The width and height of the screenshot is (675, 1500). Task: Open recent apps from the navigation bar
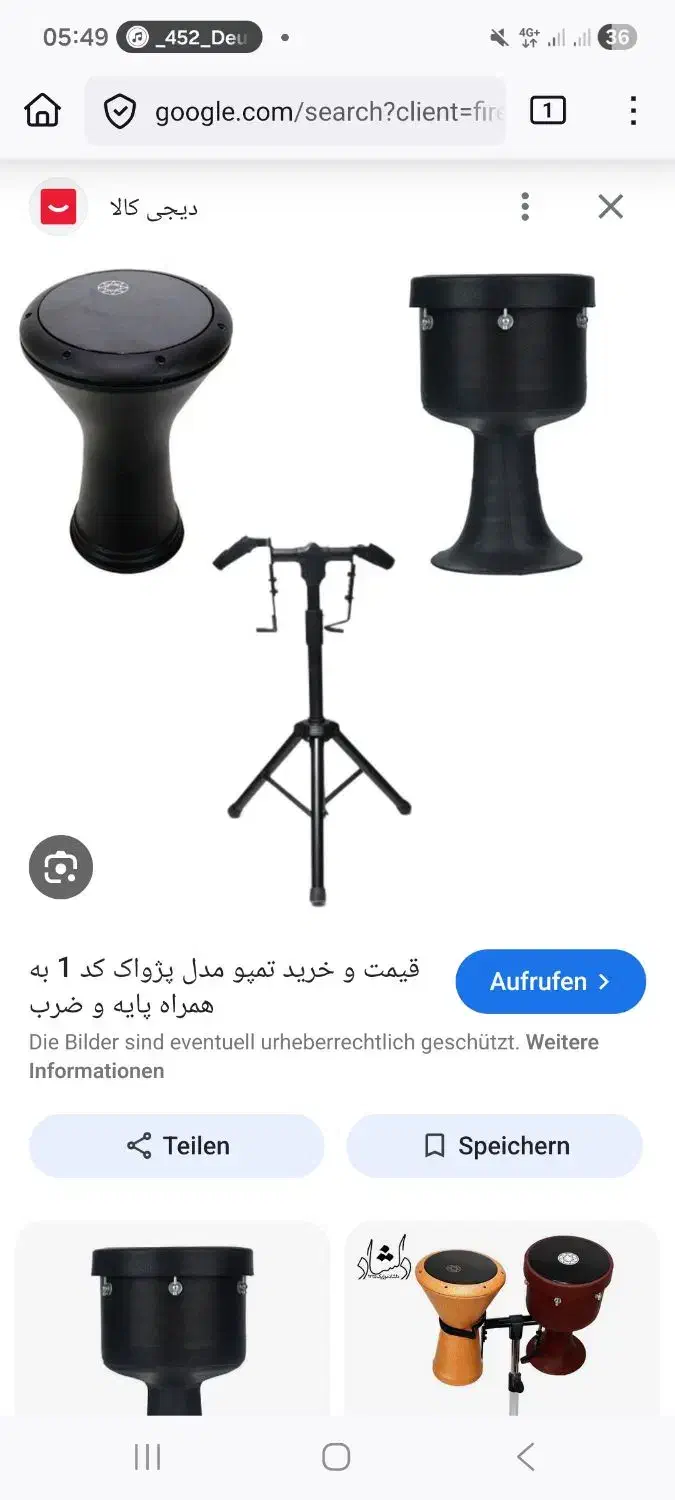tap(147, 1457)
